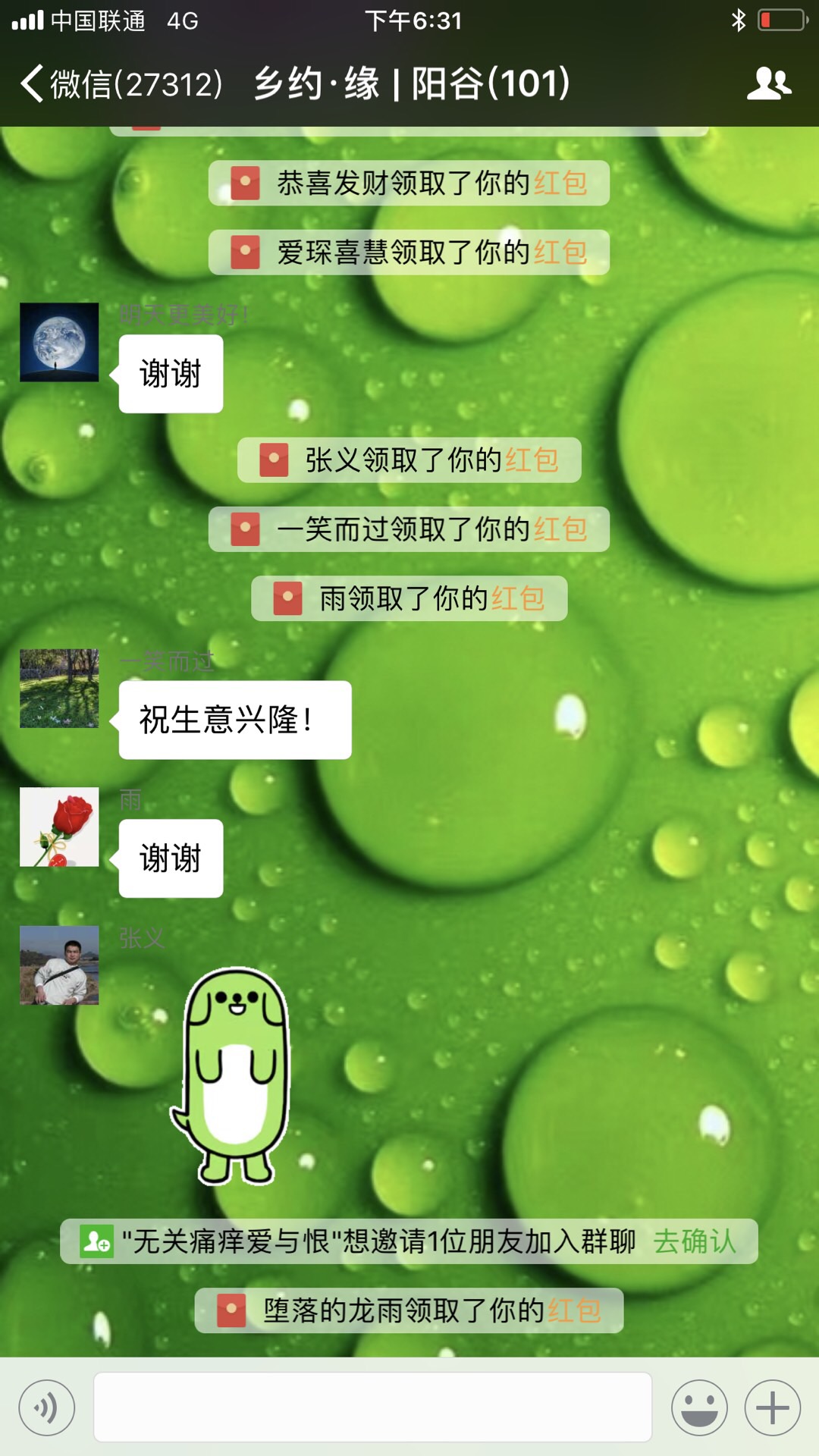
Task: View 一笑而过's profile via avatar
Action: [59, 689]
